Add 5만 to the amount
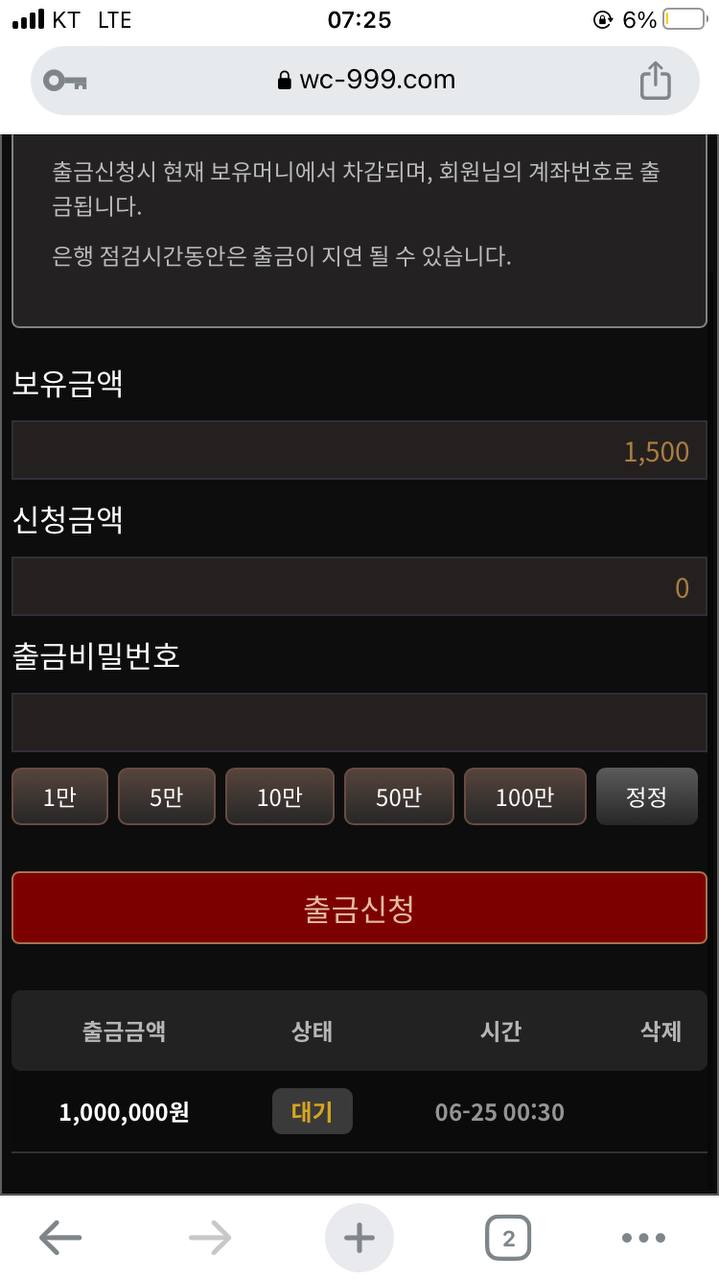This screenshot has height=1280, width=719. pyautogui.click(x=166, y=797)
